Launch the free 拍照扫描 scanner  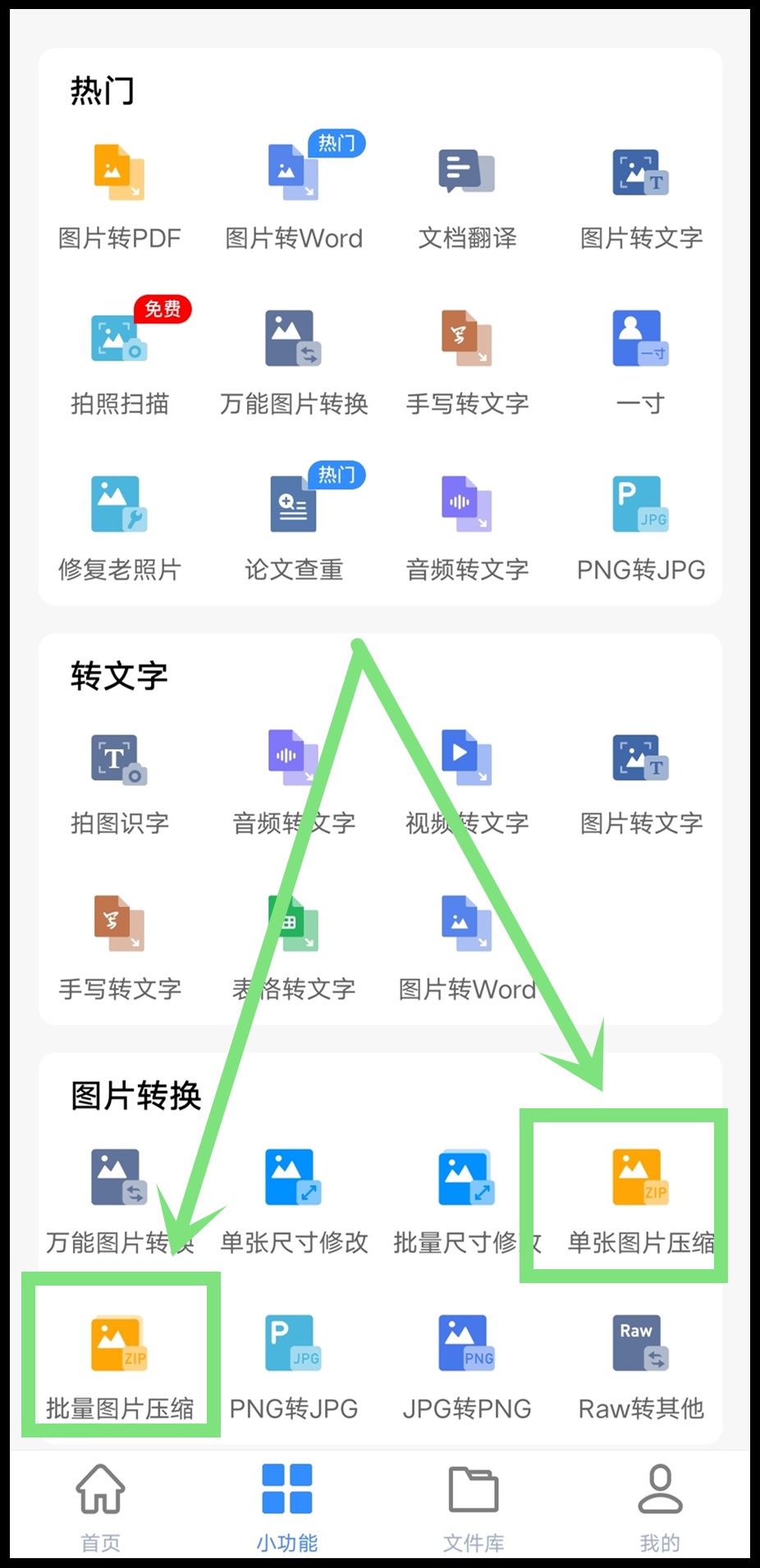pos(120,361)
